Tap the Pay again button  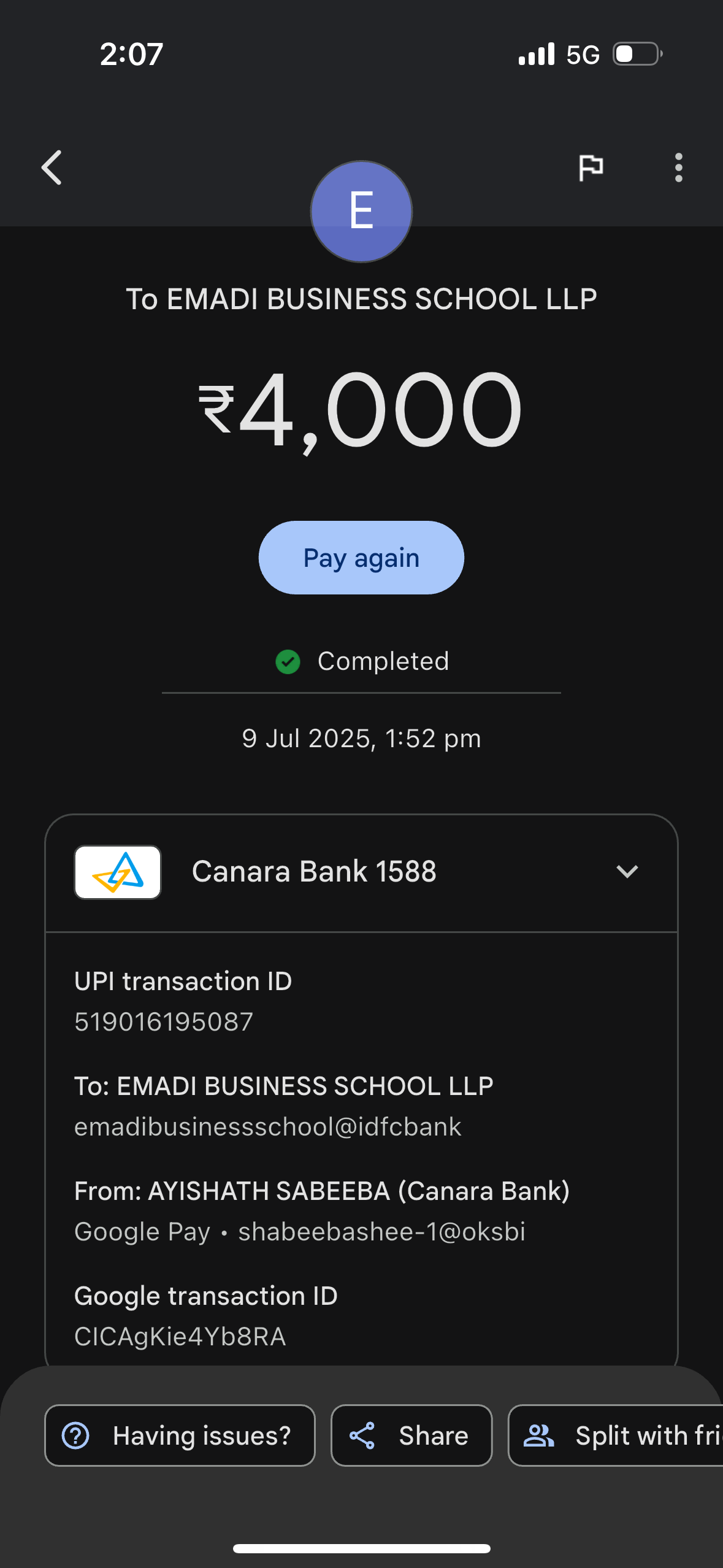coord(361,558)
